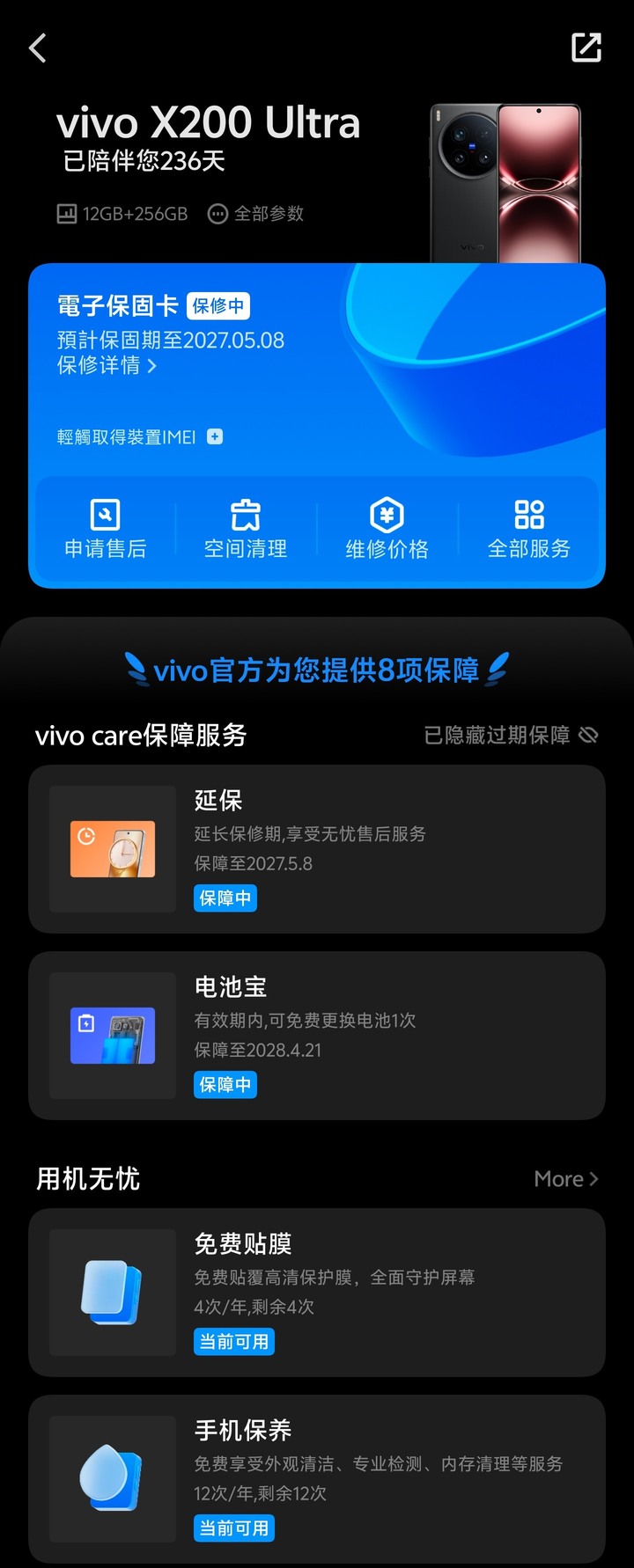Open the 延保 extended warranty card
The height and width of the screenshot is (1568, 634).
coord(317,849)
